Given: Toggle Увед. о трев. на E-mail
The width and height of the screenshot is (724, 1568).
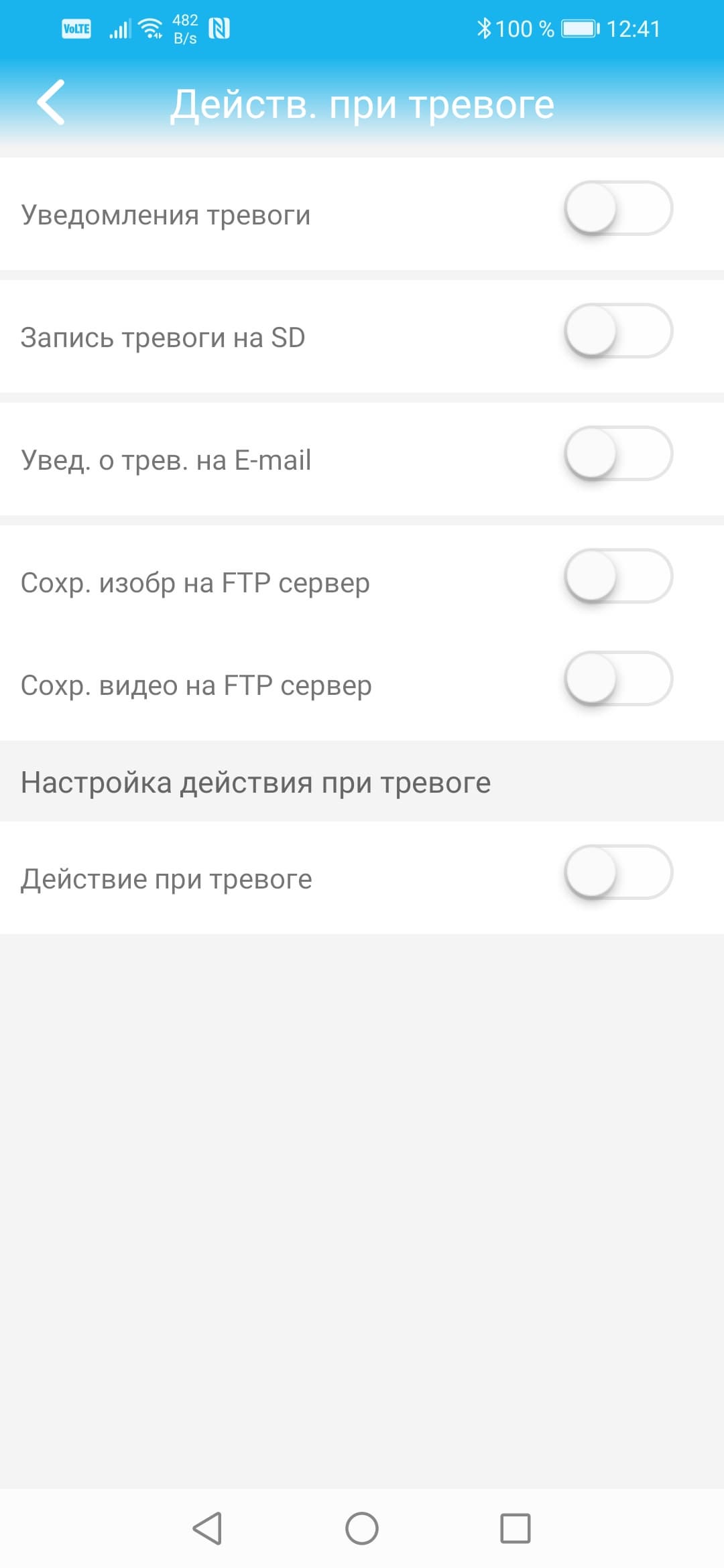Looking at the screenshot, I should click(x=618, y=454).
